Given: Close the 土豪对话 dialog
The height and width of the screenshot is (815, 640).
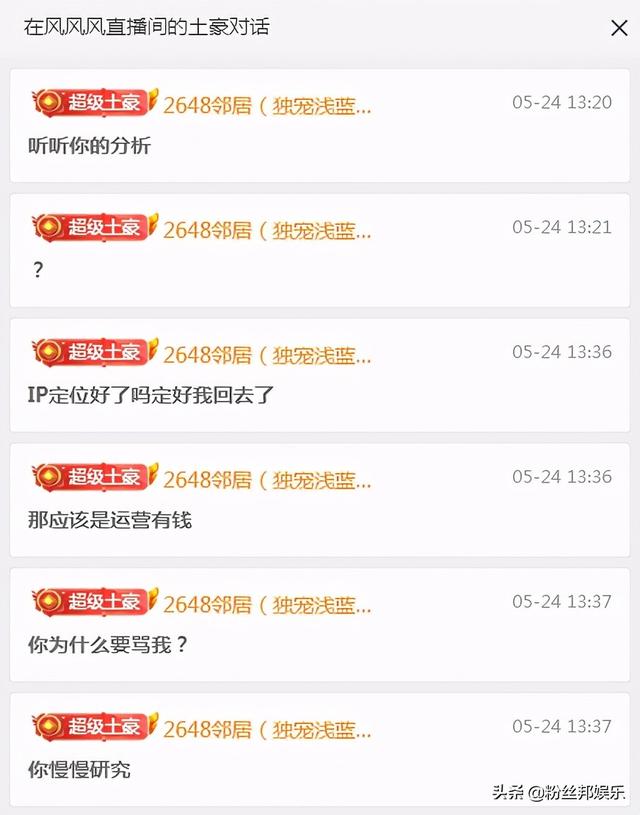Looking at the screenshot, I should pyautogui.click(x=619, y=28).
